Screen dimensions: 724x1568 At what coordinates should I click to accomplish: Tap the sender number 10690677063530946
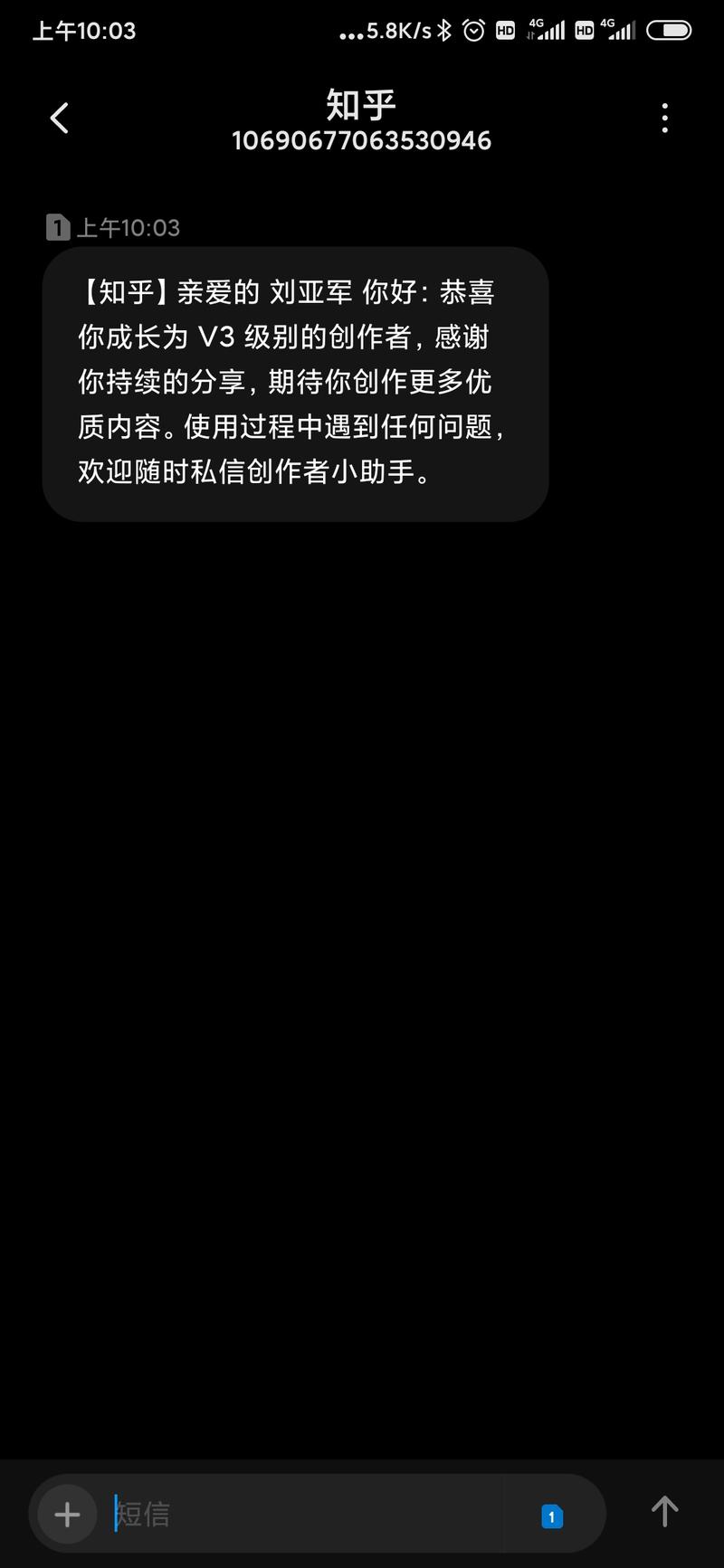(360, 141)
